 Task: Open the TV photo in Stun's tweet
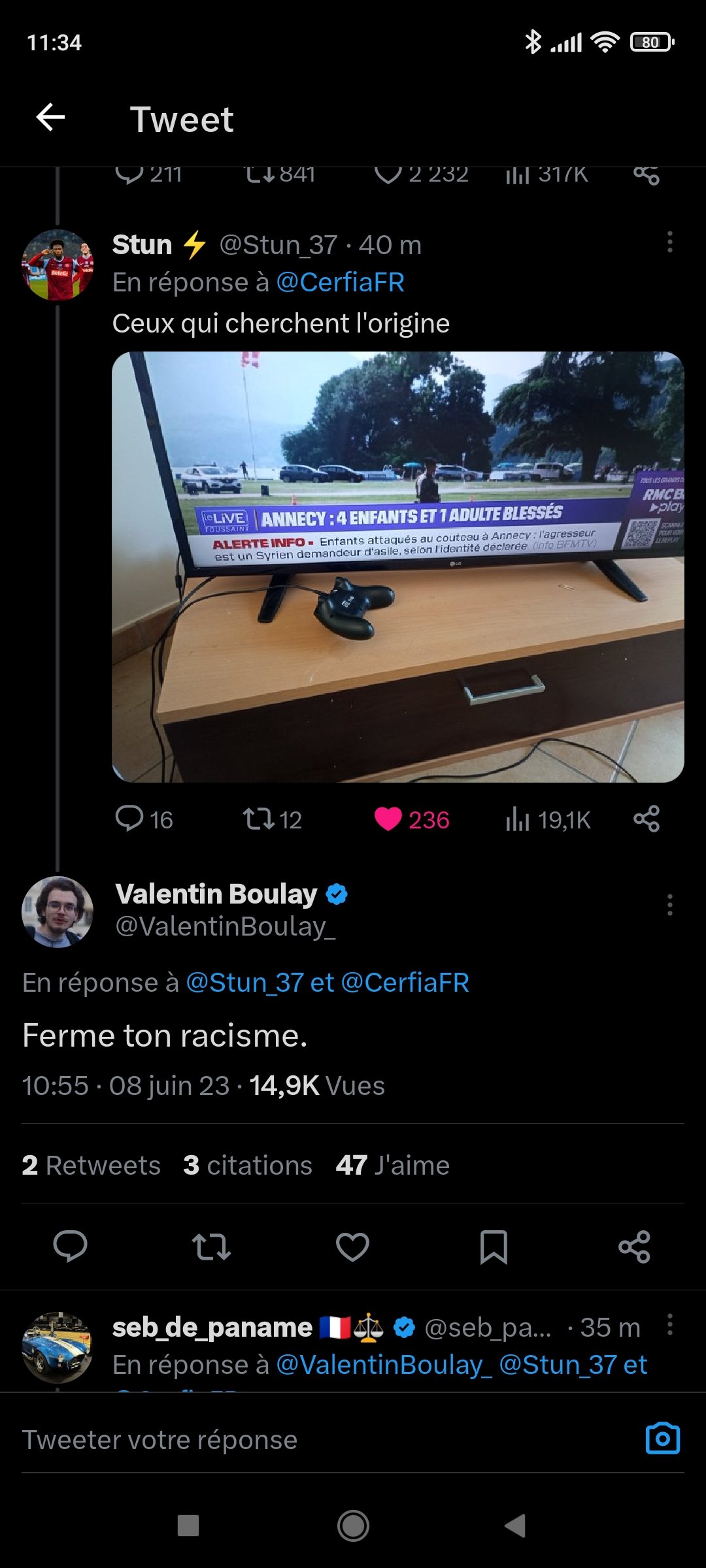click(397, 566)
